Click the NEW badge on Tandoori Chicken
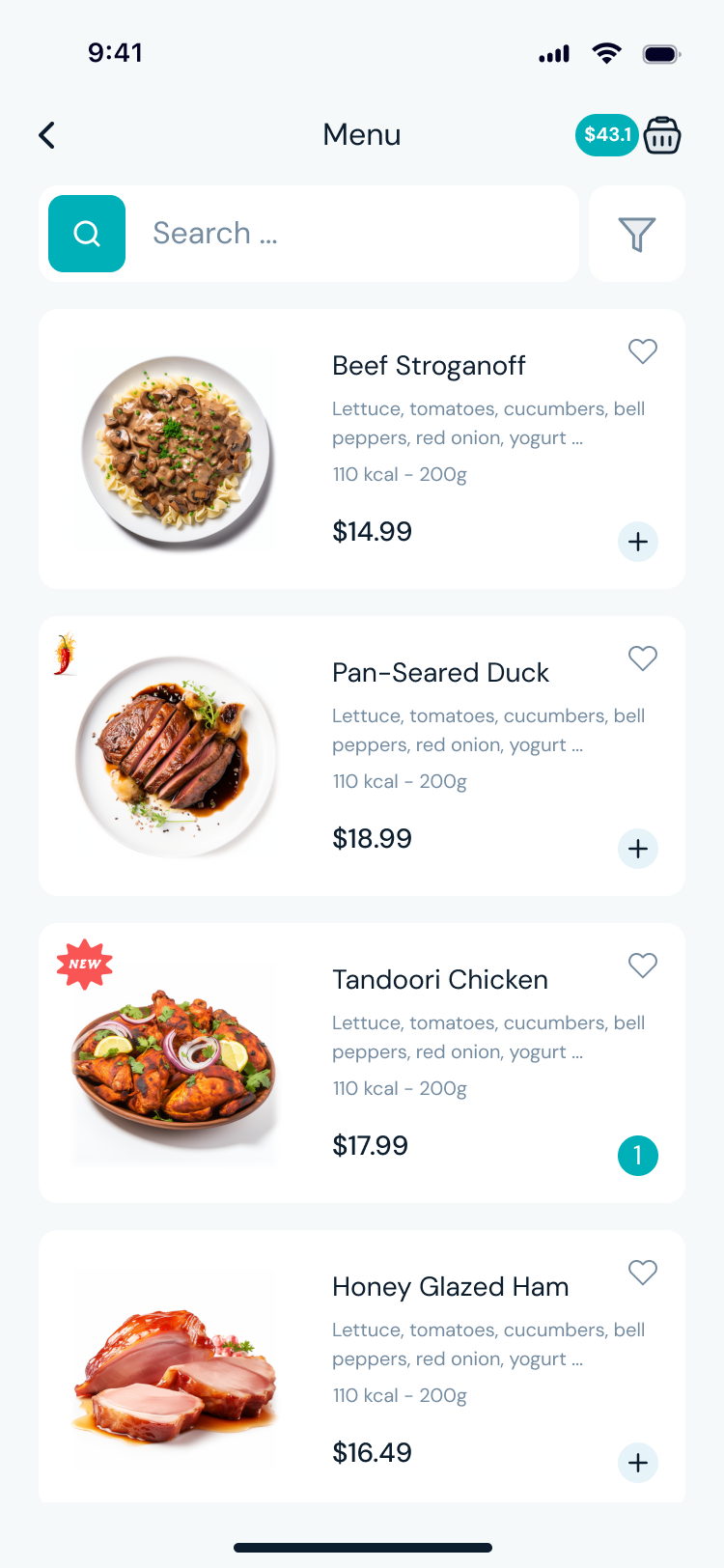 coord(86,963)
